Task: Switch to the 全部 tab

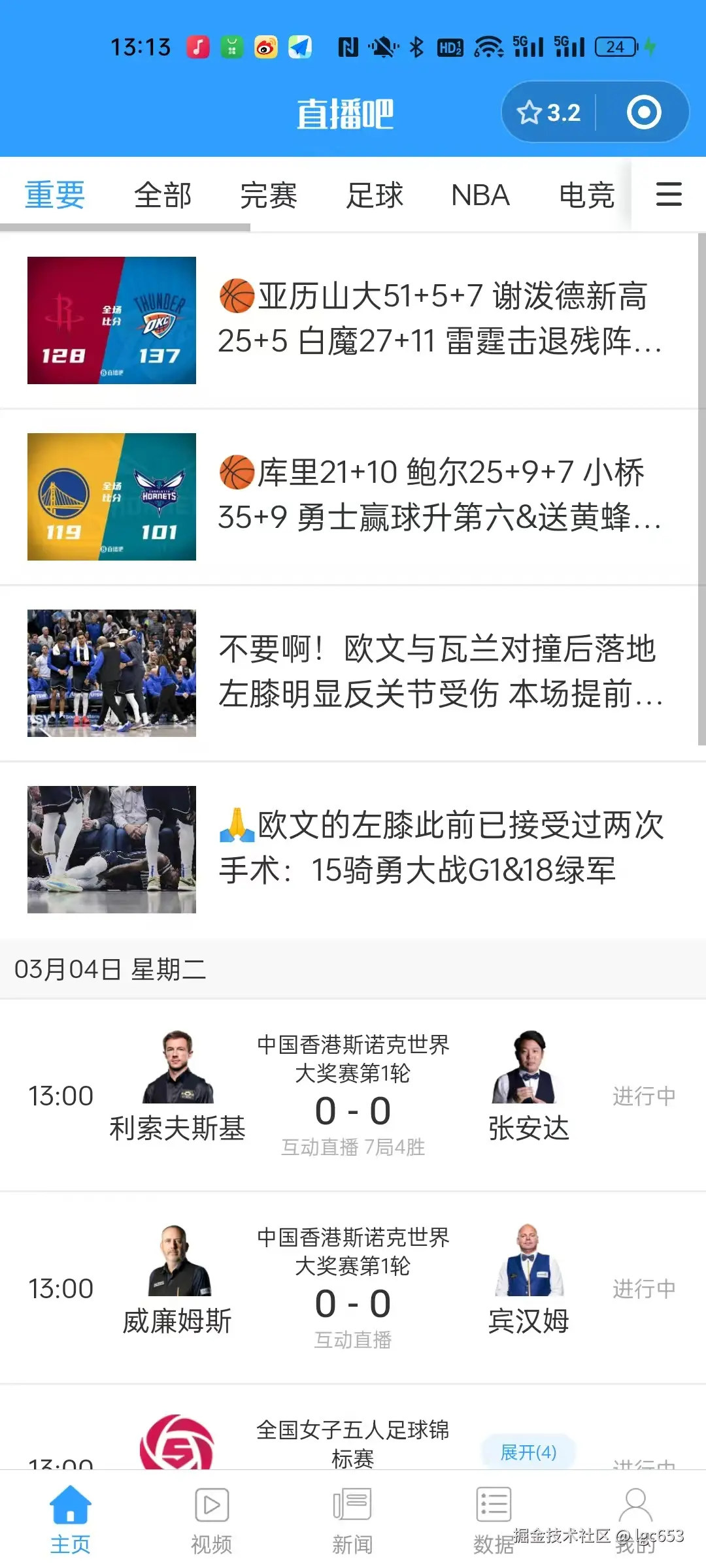Action: click(162, 195)
